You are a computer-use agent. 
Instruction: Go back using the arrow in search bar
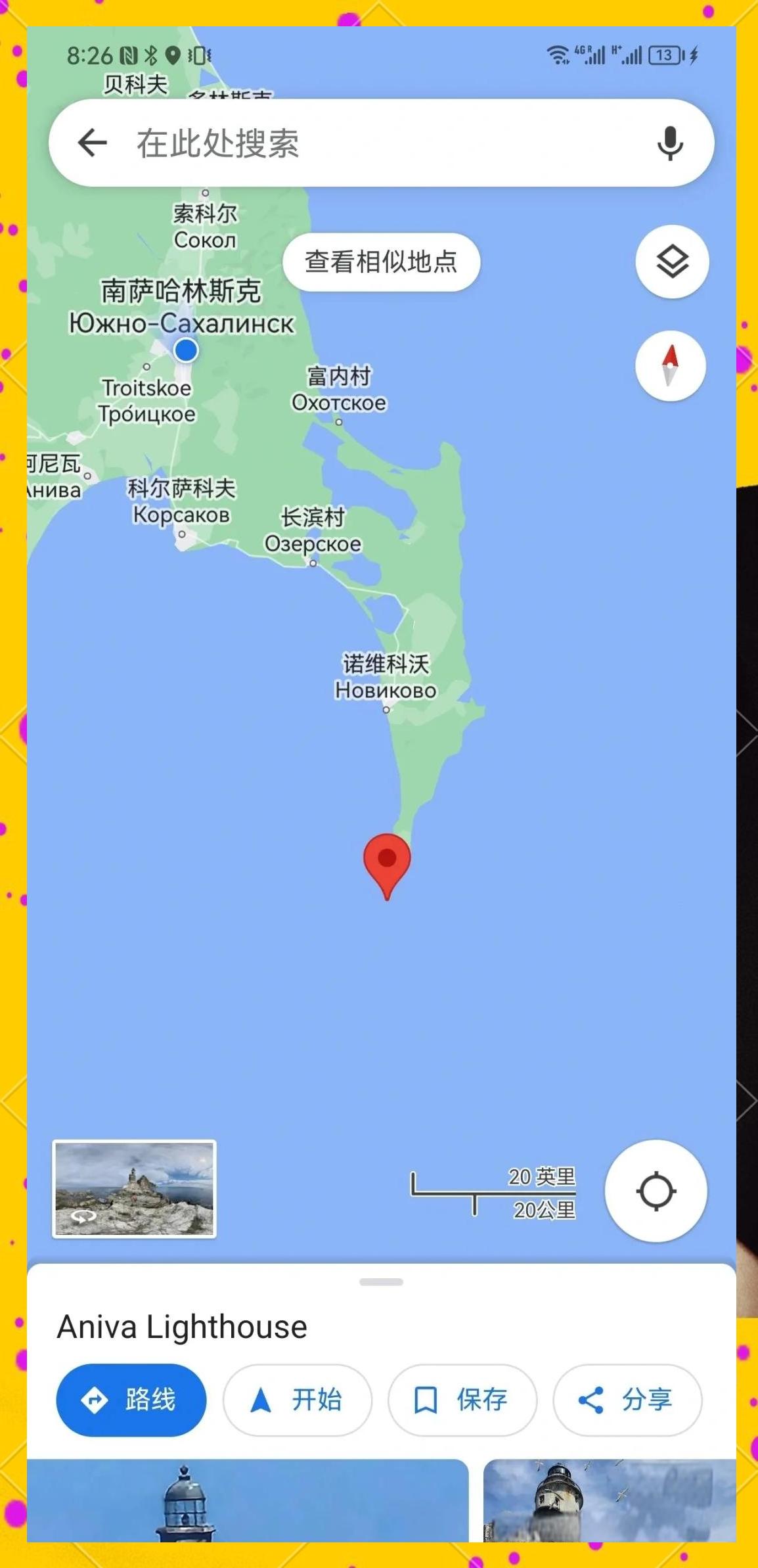click(92, 143)
